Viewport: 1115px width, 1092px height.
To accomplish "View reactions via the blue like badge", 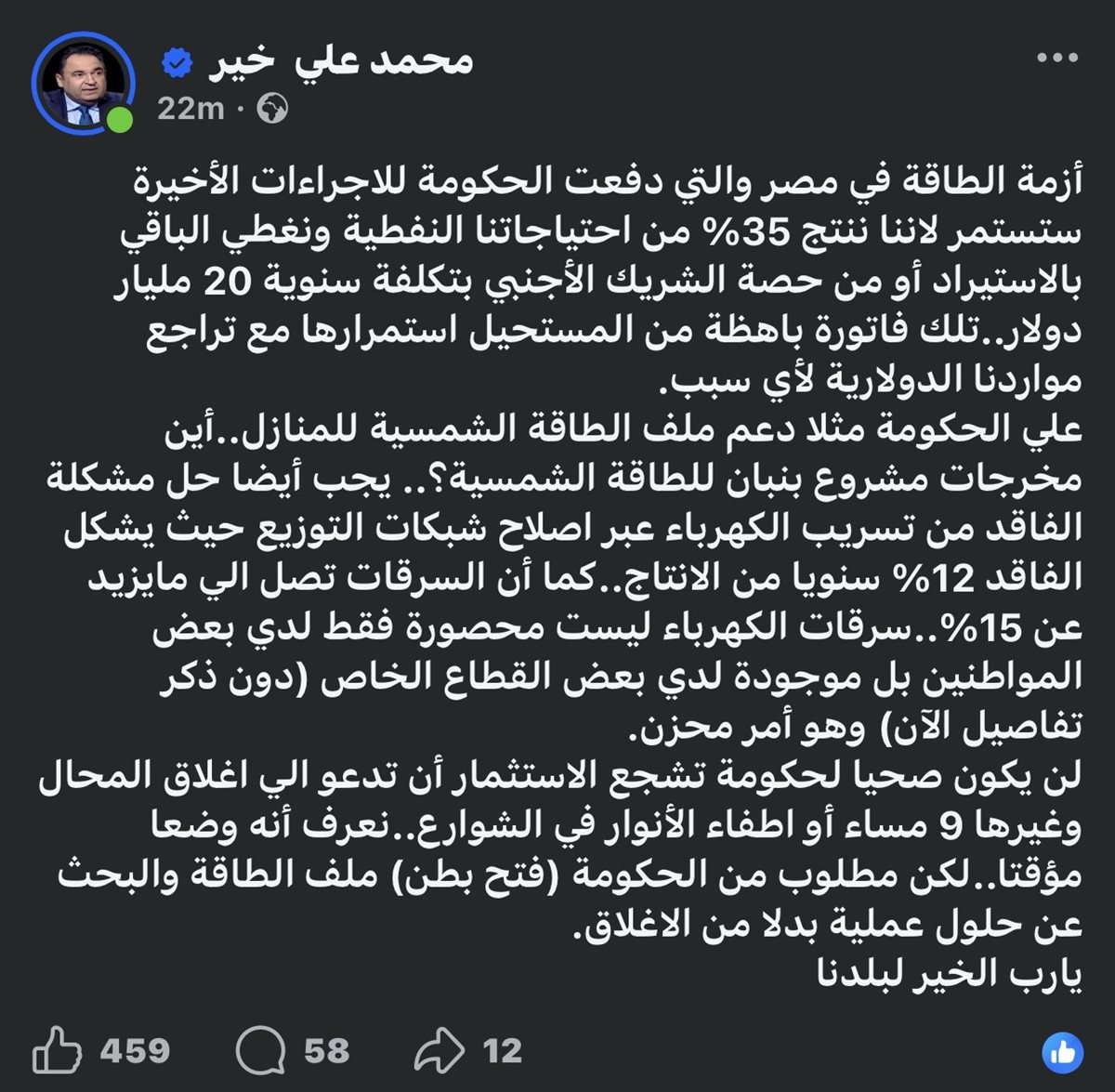I will (x=1062, y=1053).
